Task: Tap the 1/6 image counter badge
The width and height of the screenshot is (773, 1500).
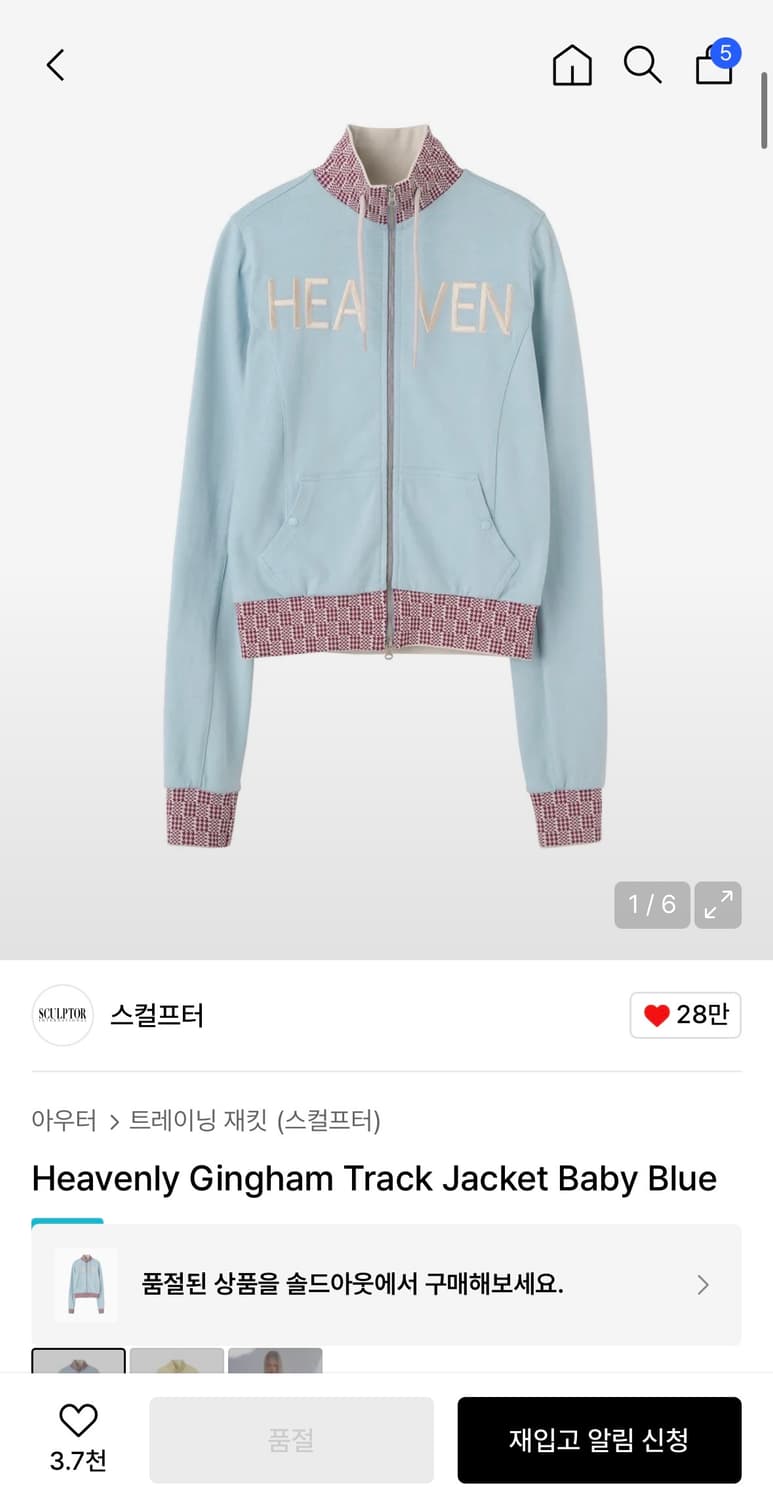Action: click(652, 904)
